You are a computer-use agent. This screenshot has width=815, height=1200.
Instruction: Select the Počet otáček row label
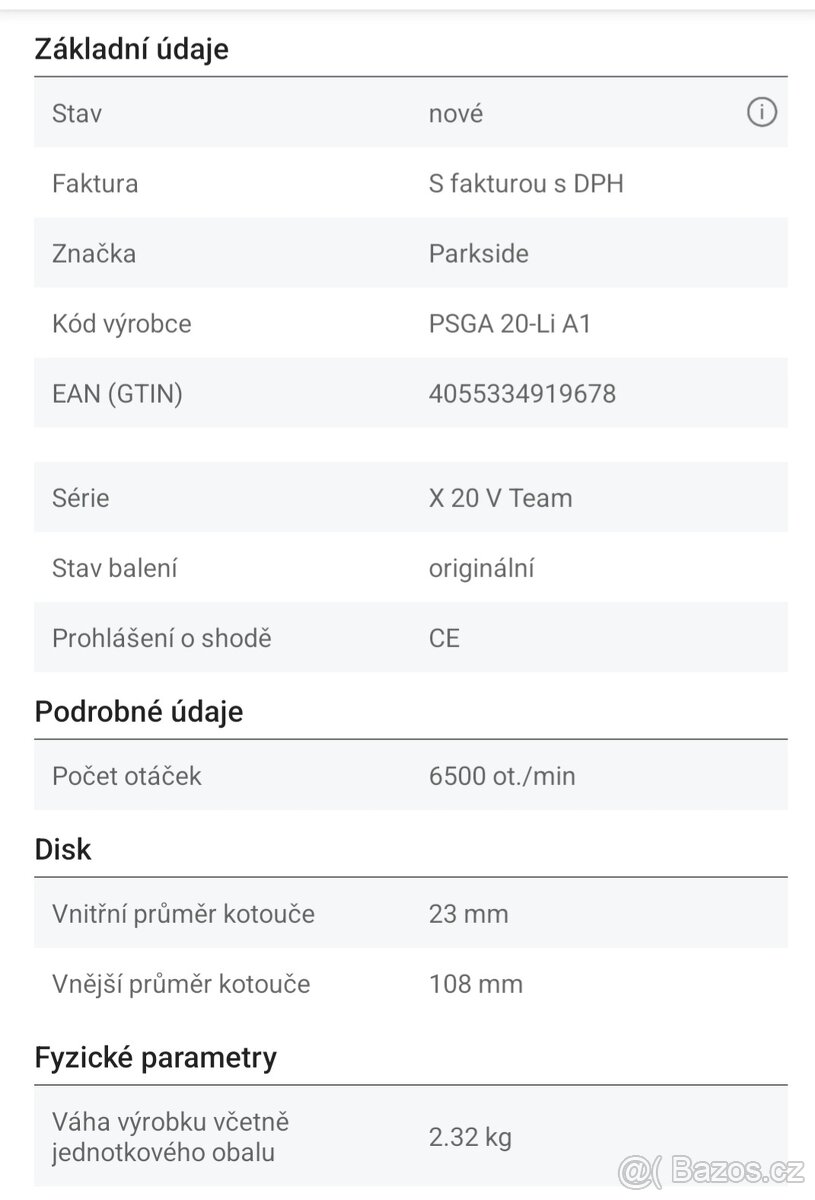(127, 776)
